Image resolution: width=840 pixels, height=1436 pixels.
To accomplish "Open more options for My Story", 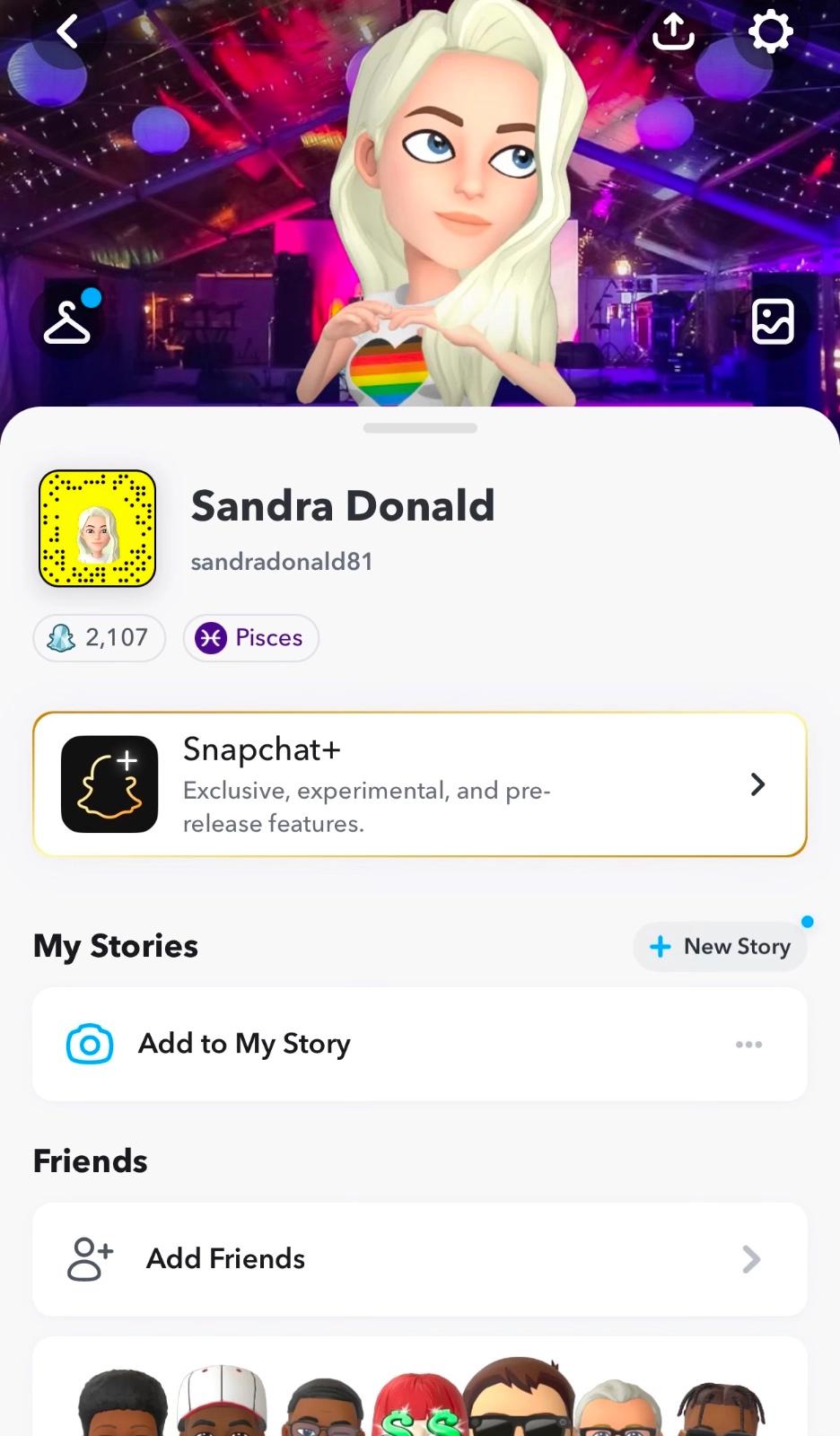I will click(x=748, y=1044).
